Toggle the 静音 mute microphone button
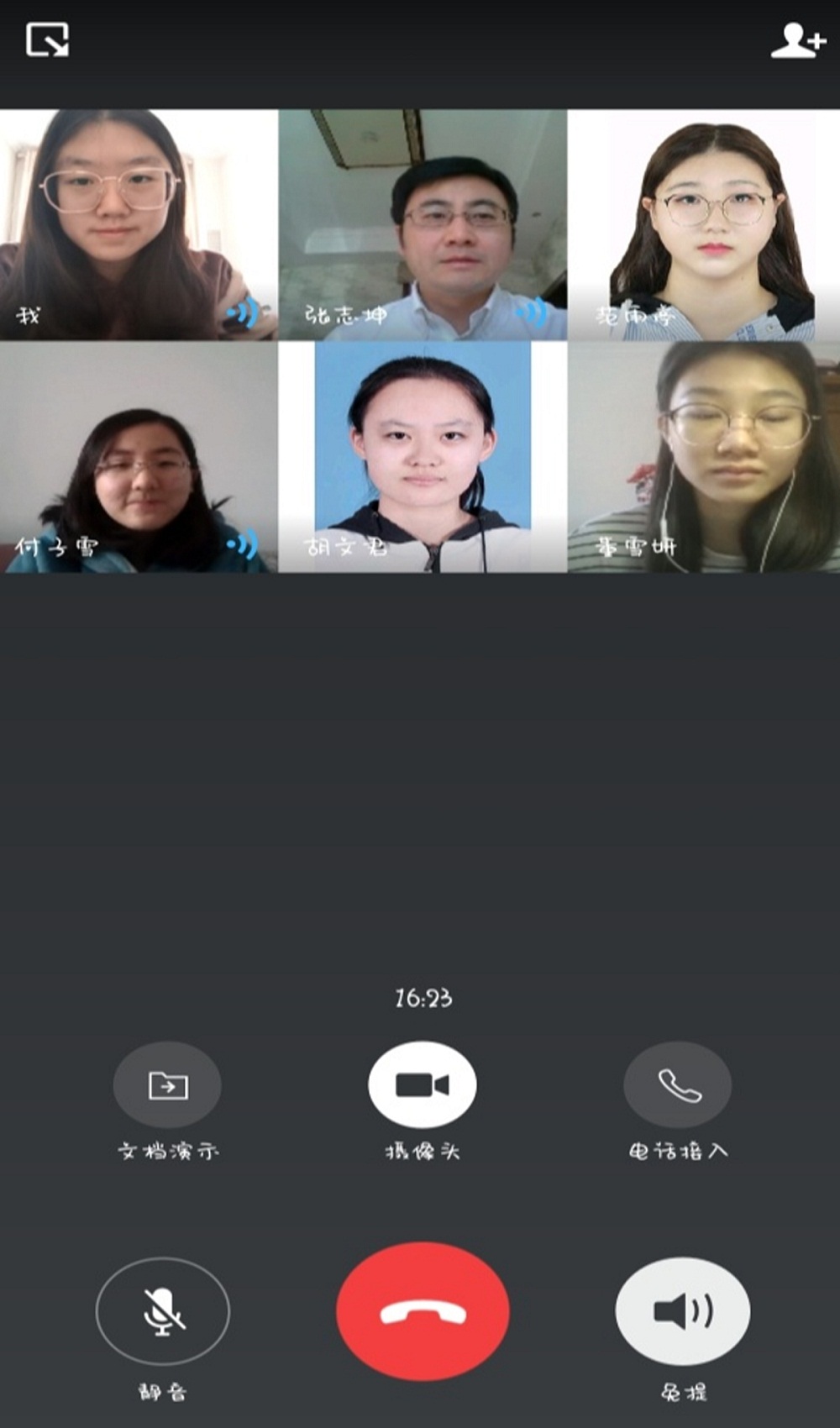The height and width of the screenshot is (1428, 840). coord(163,1311)
